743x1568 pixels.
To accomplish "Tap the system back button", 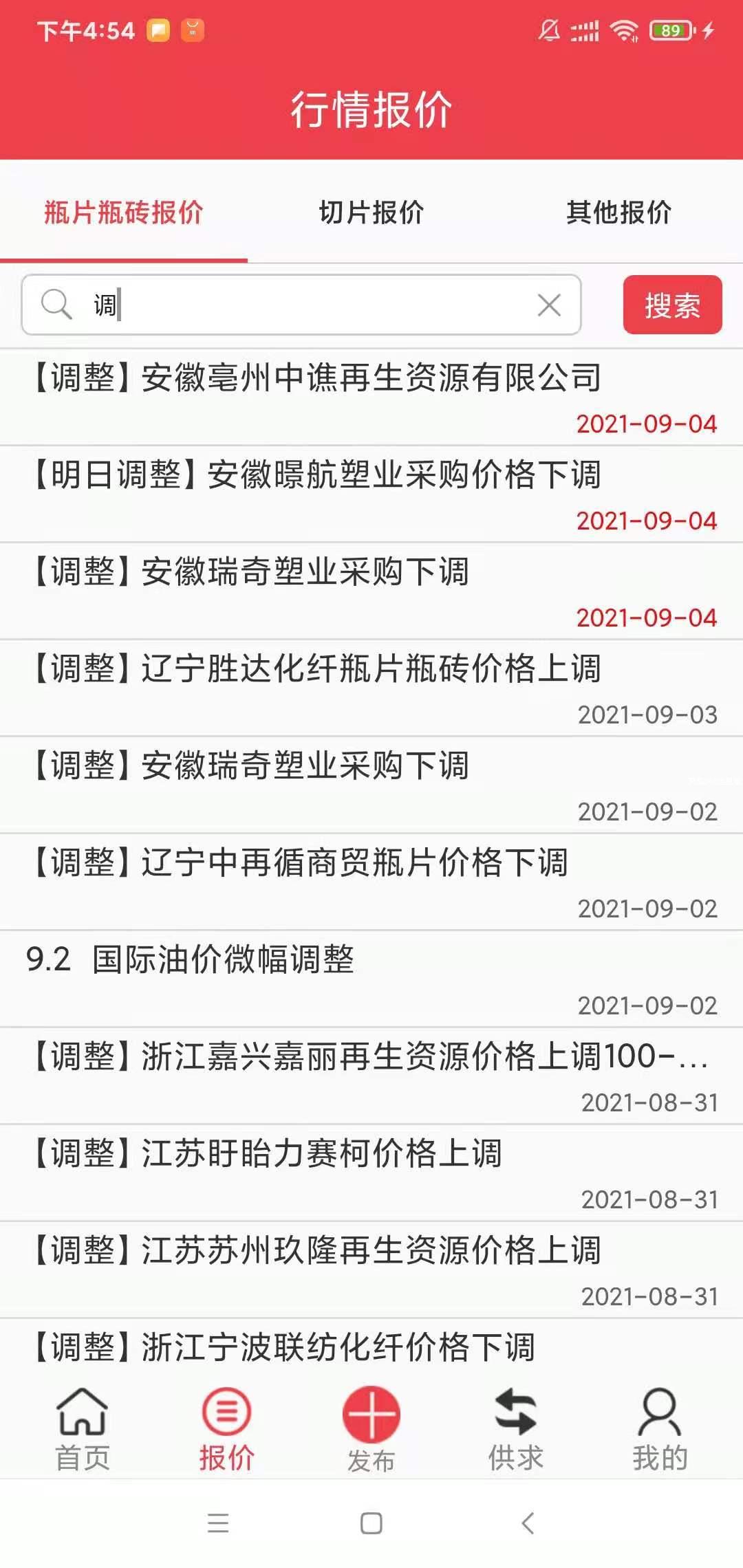I will tap(528, 1523).
